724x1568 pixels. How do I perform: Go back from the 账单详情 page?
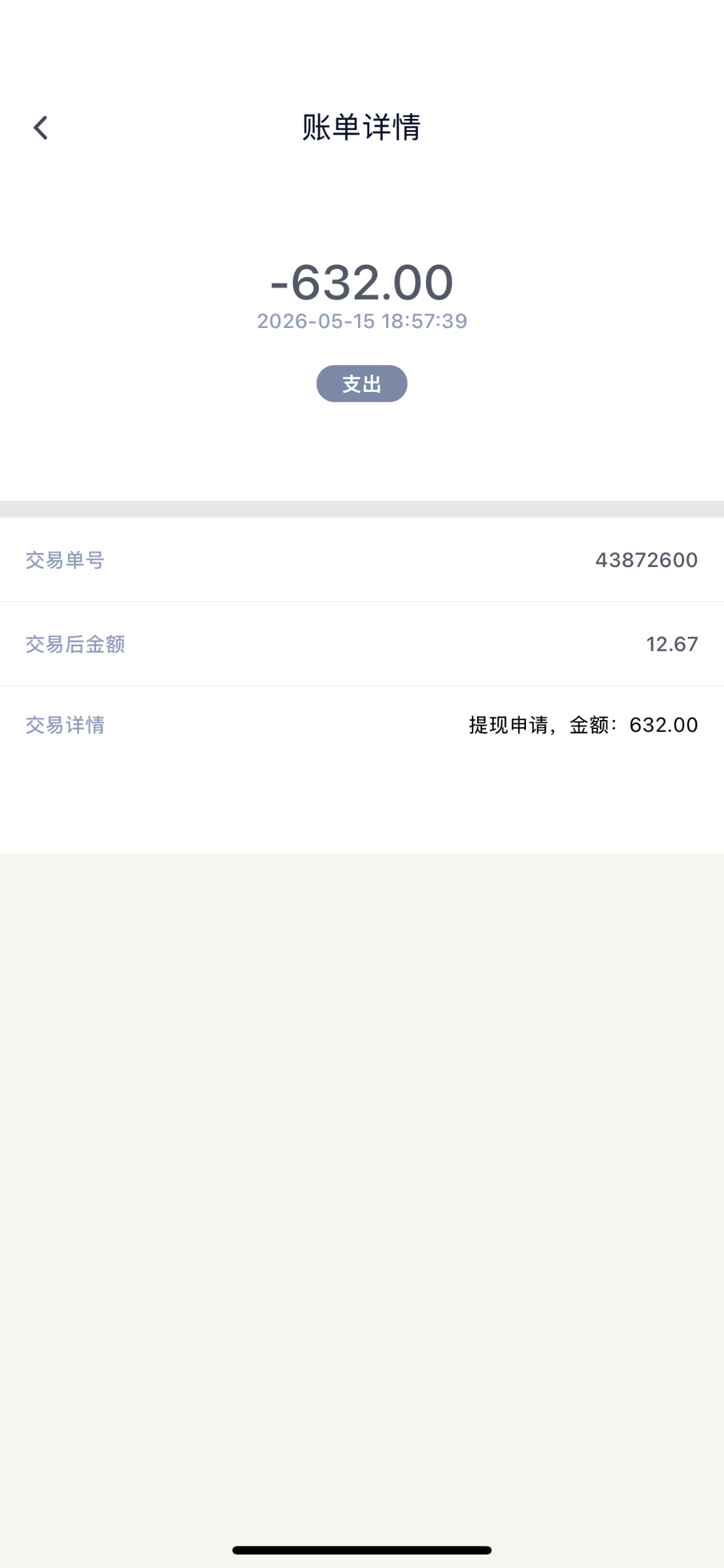(41, 128)
